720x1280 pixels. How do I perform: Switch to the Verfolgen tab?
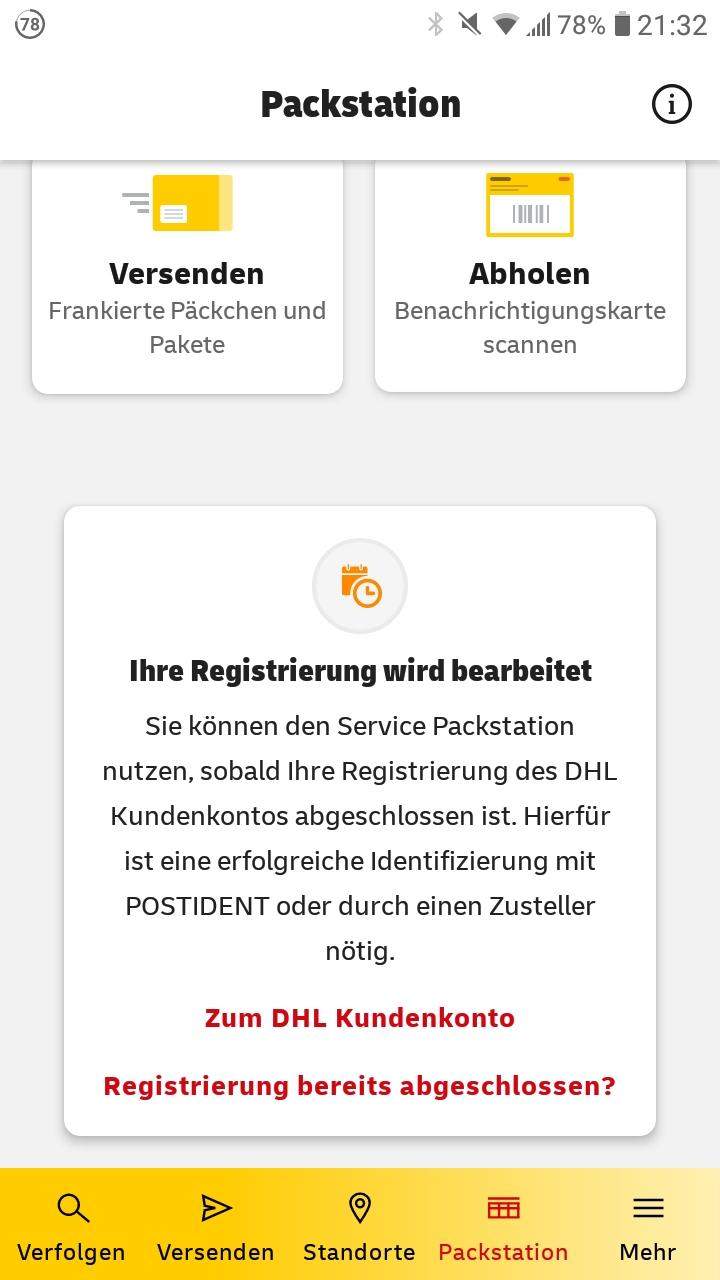71,1227
